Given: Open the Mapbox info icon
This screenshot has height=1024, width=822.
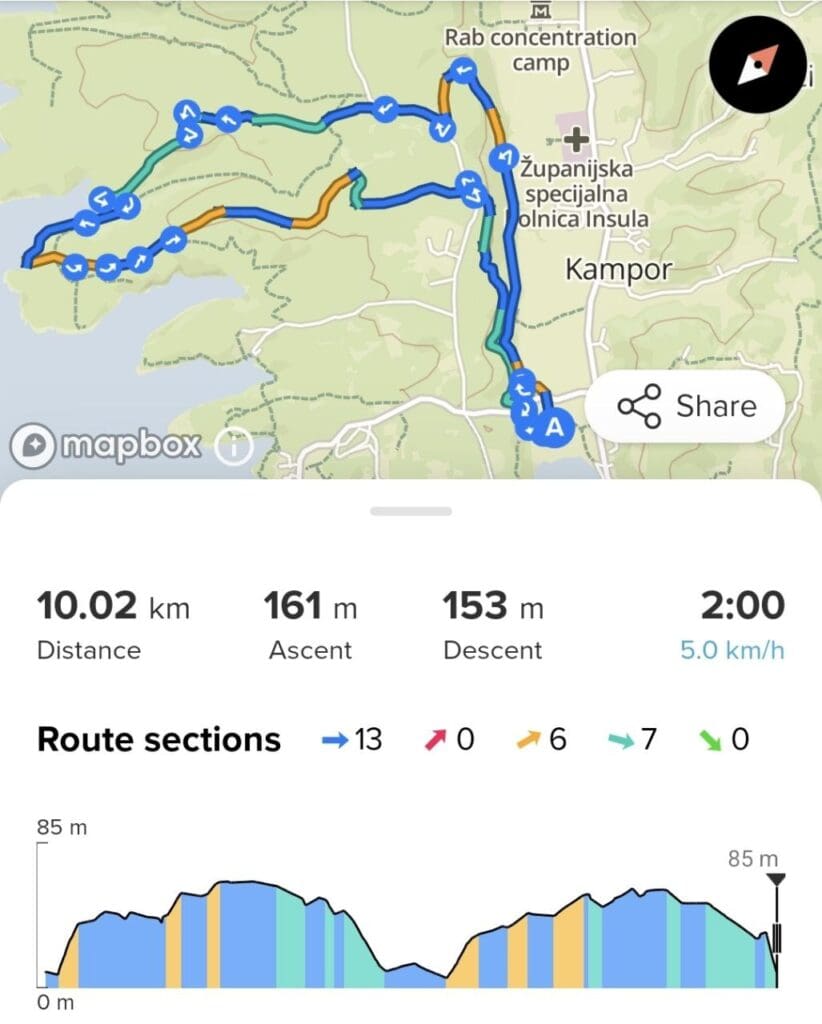Looking at the screenshot, I should [x=233, y=446].
